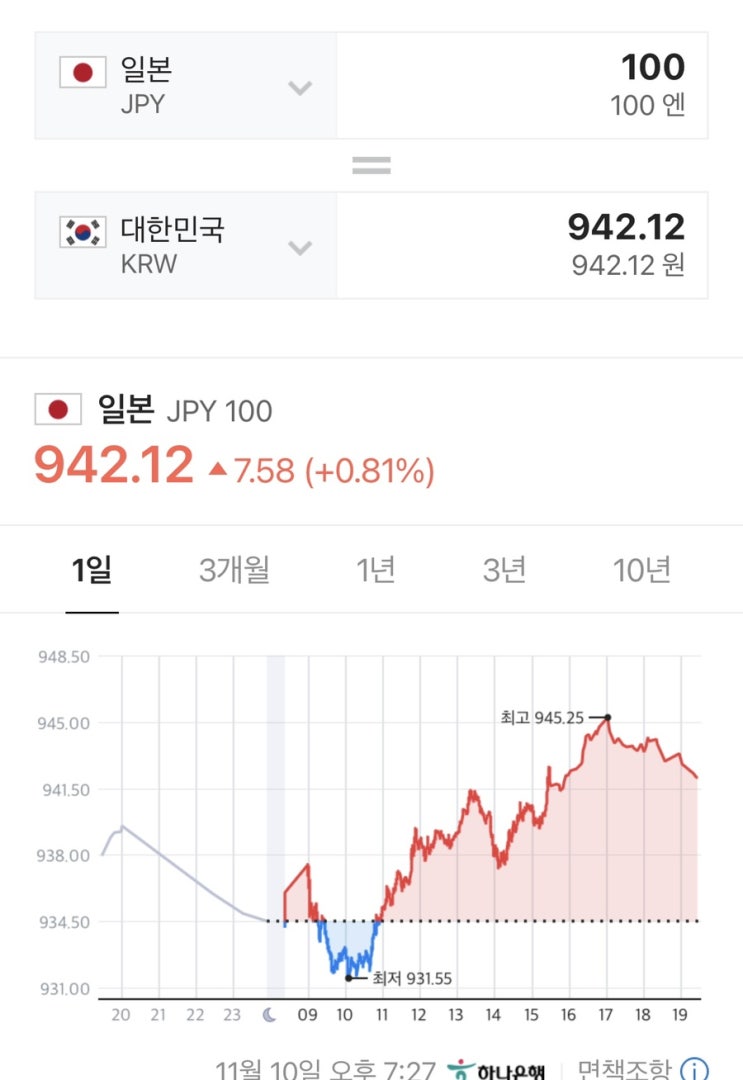Viewport: 743px width, 1080px height.
Task: Show the 3년 chart range
Action: 504,570
